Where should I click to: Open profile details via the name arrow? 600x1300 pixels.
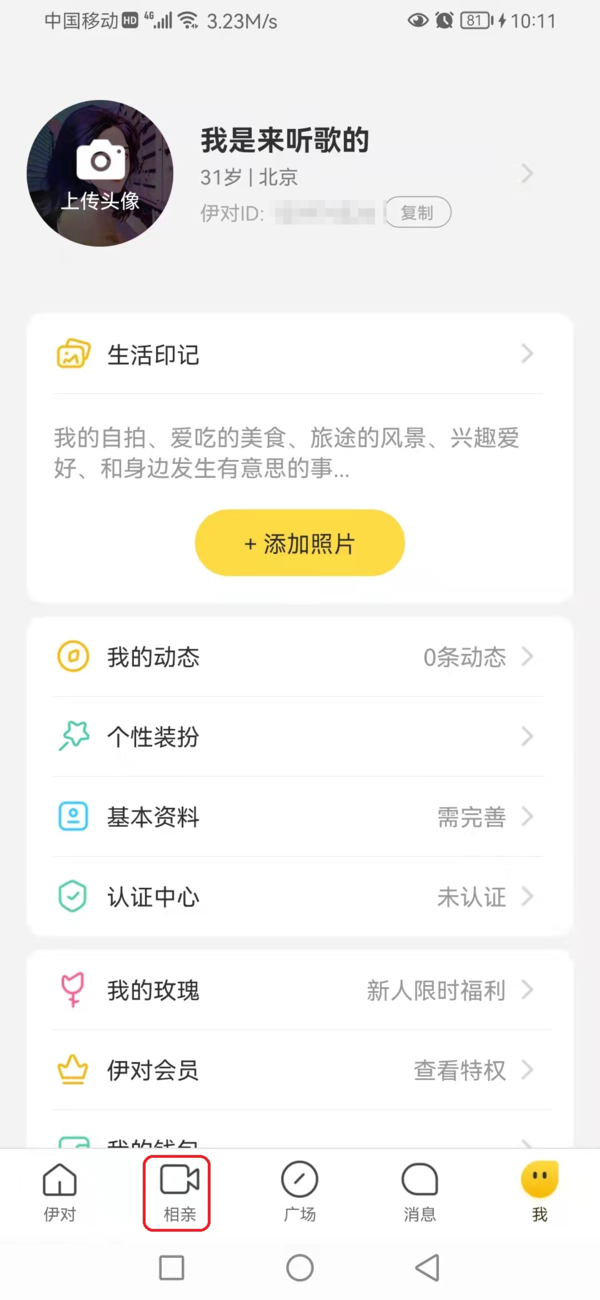[x=527, y=174]
